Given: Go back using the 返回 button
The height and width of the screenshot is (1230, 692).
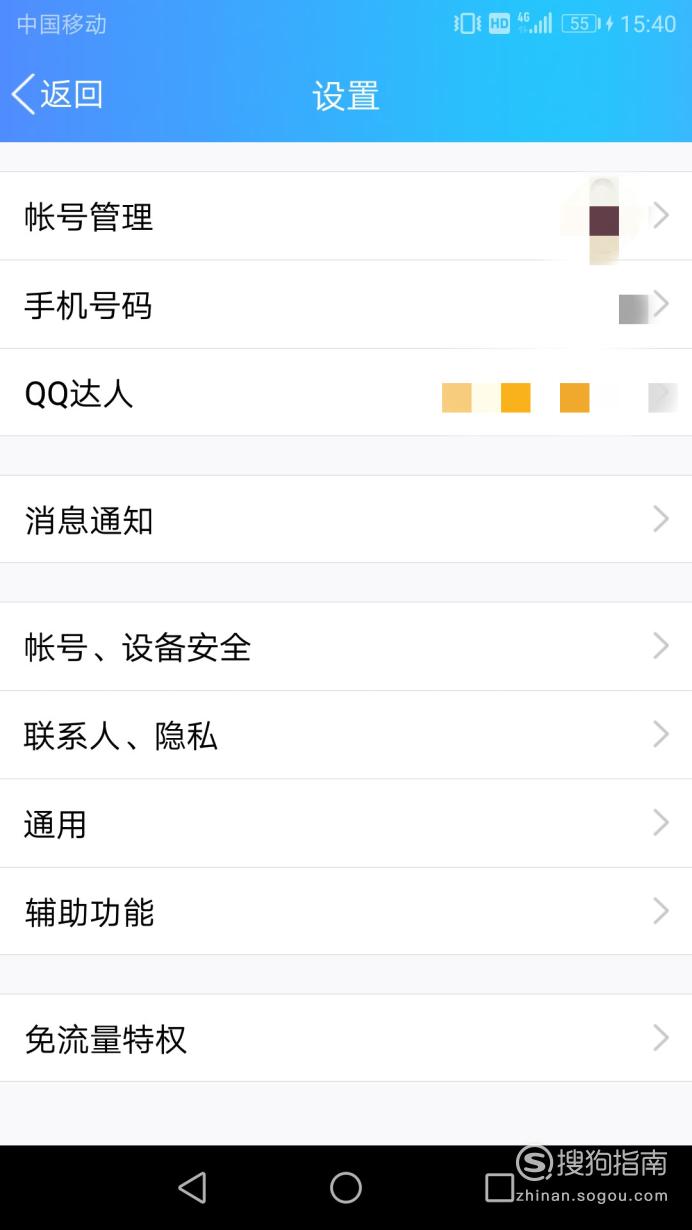Looking at the screenshot, I should point(57,95).
